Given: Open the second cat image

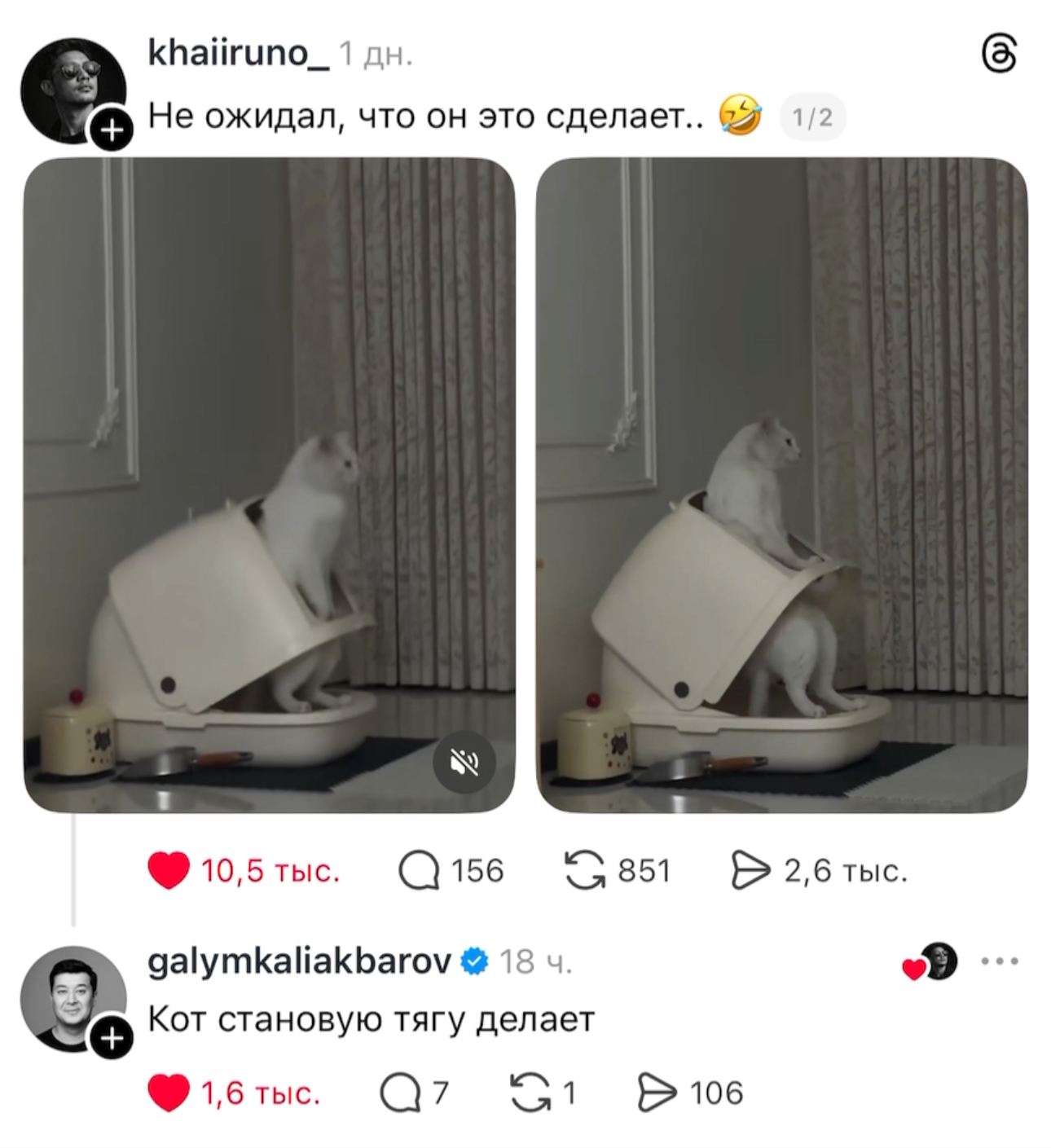Looking at the screenshot, I should [781, 486].
